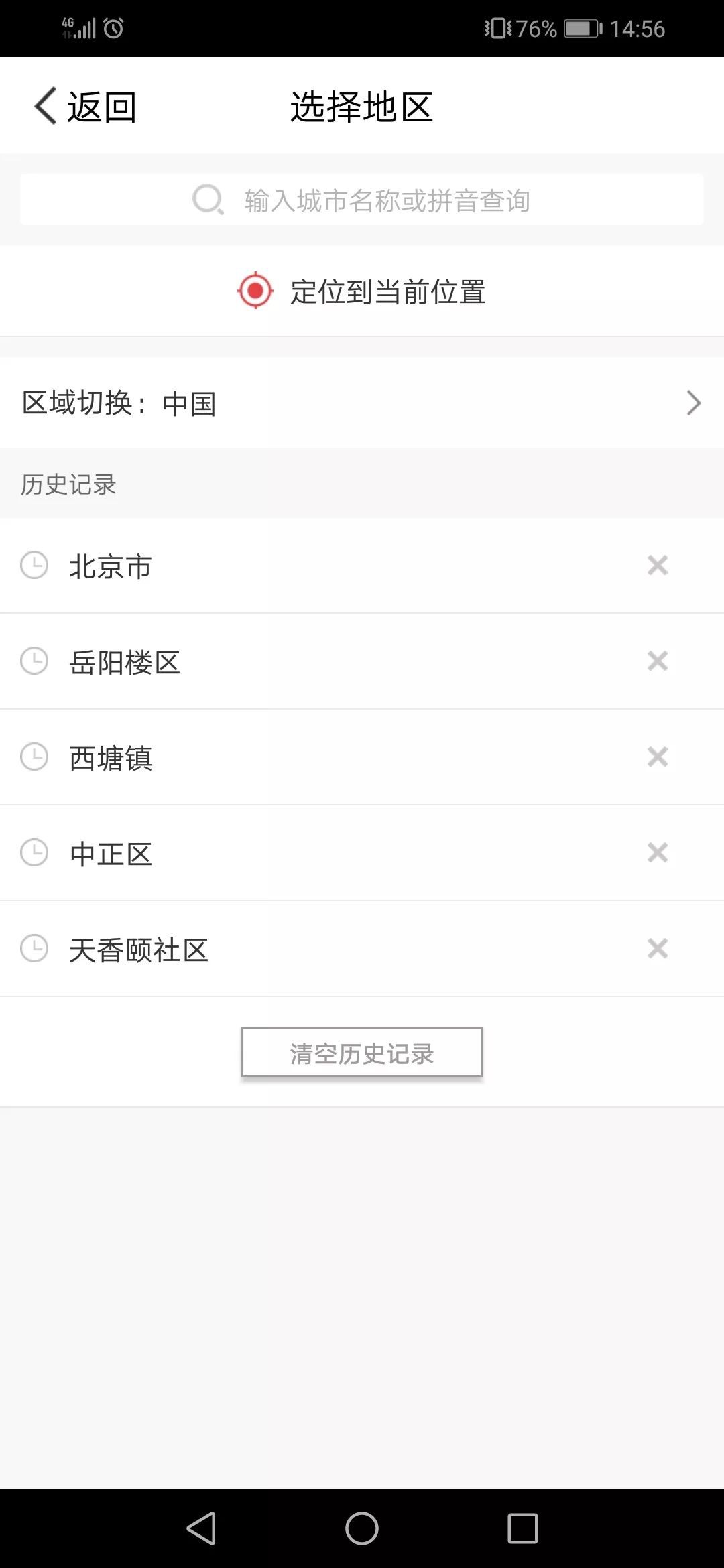Open the 区域切换 中国 region switcher
The image size is (724, 1568).
(362, 403)
